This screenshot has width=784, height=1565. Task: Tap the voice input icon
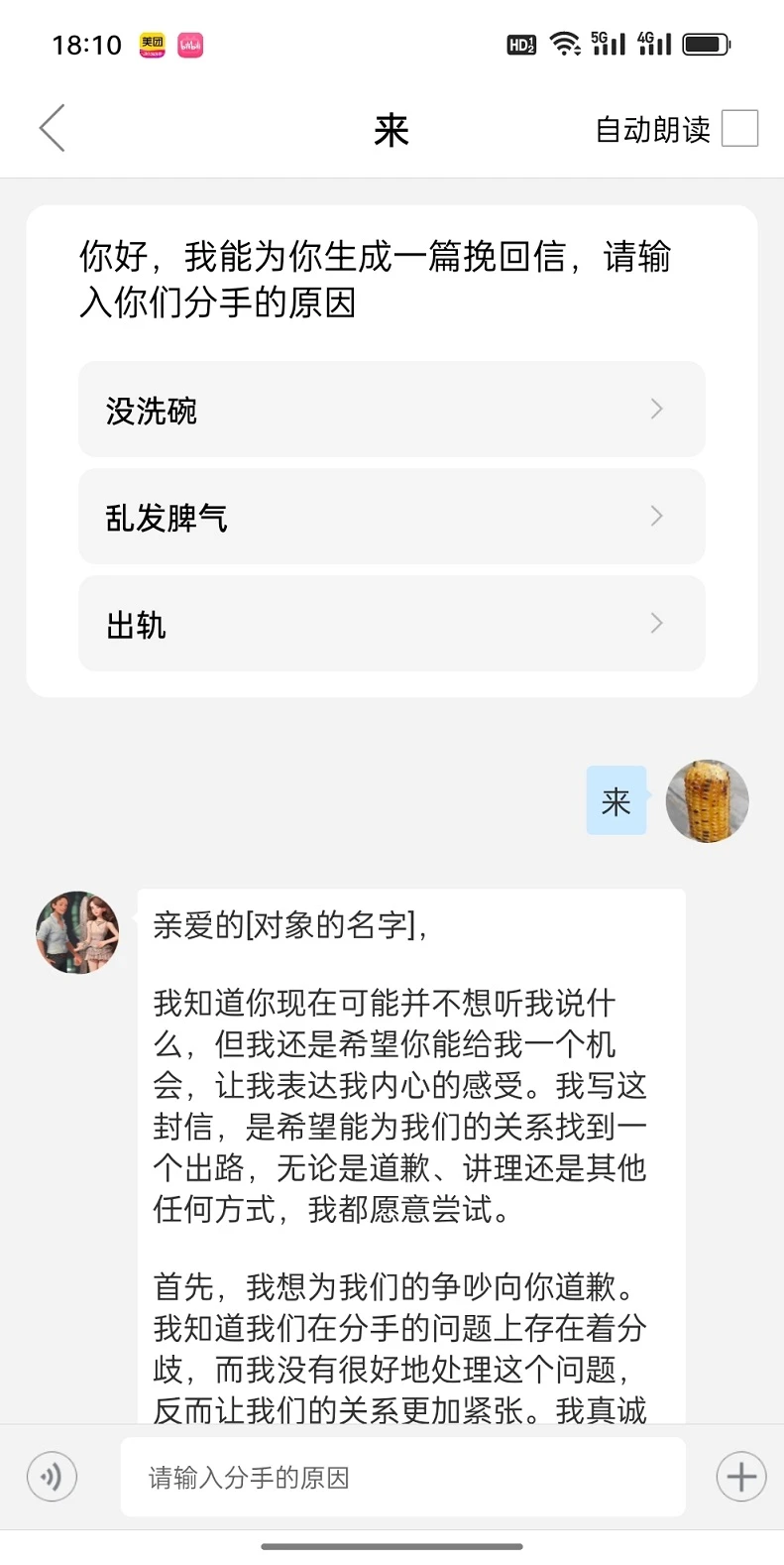51,1477
